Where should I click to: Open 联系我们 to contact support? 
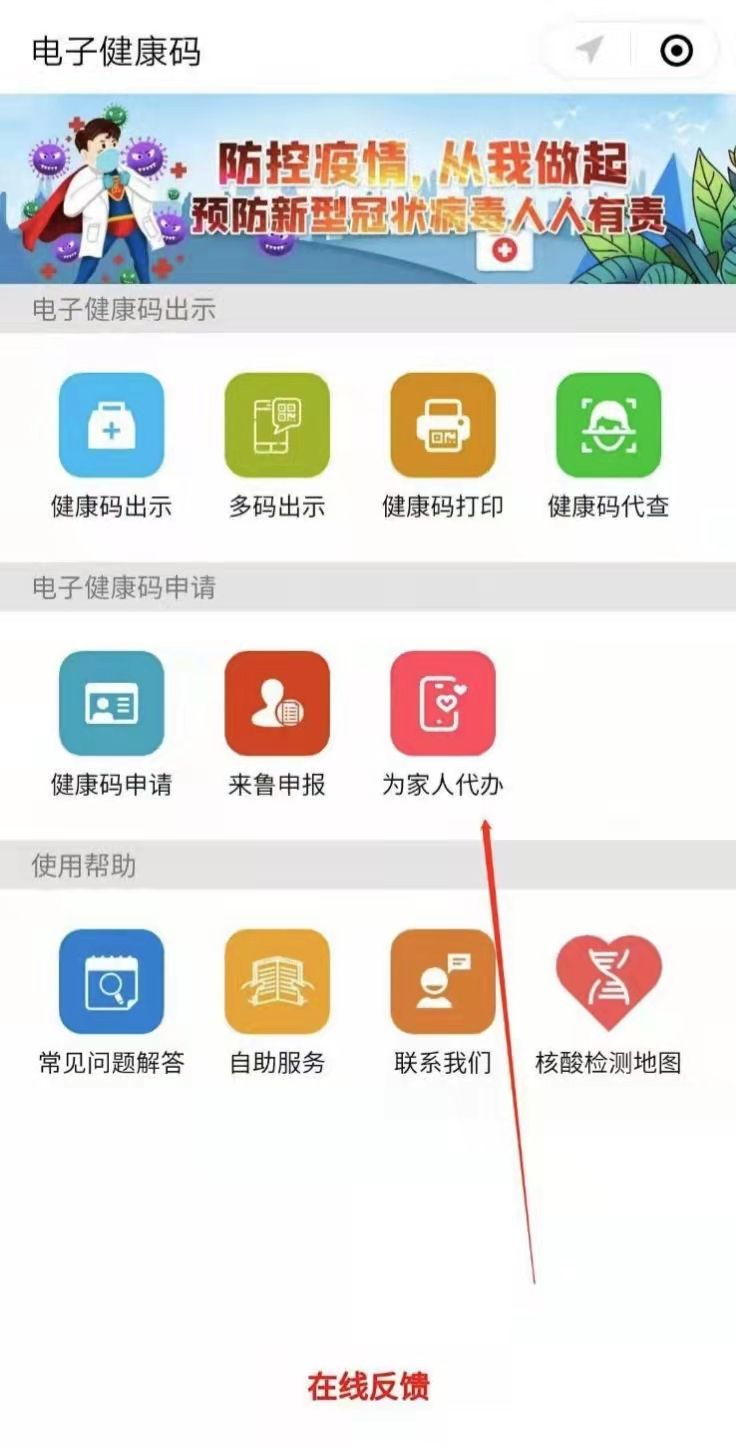[443, 982]
